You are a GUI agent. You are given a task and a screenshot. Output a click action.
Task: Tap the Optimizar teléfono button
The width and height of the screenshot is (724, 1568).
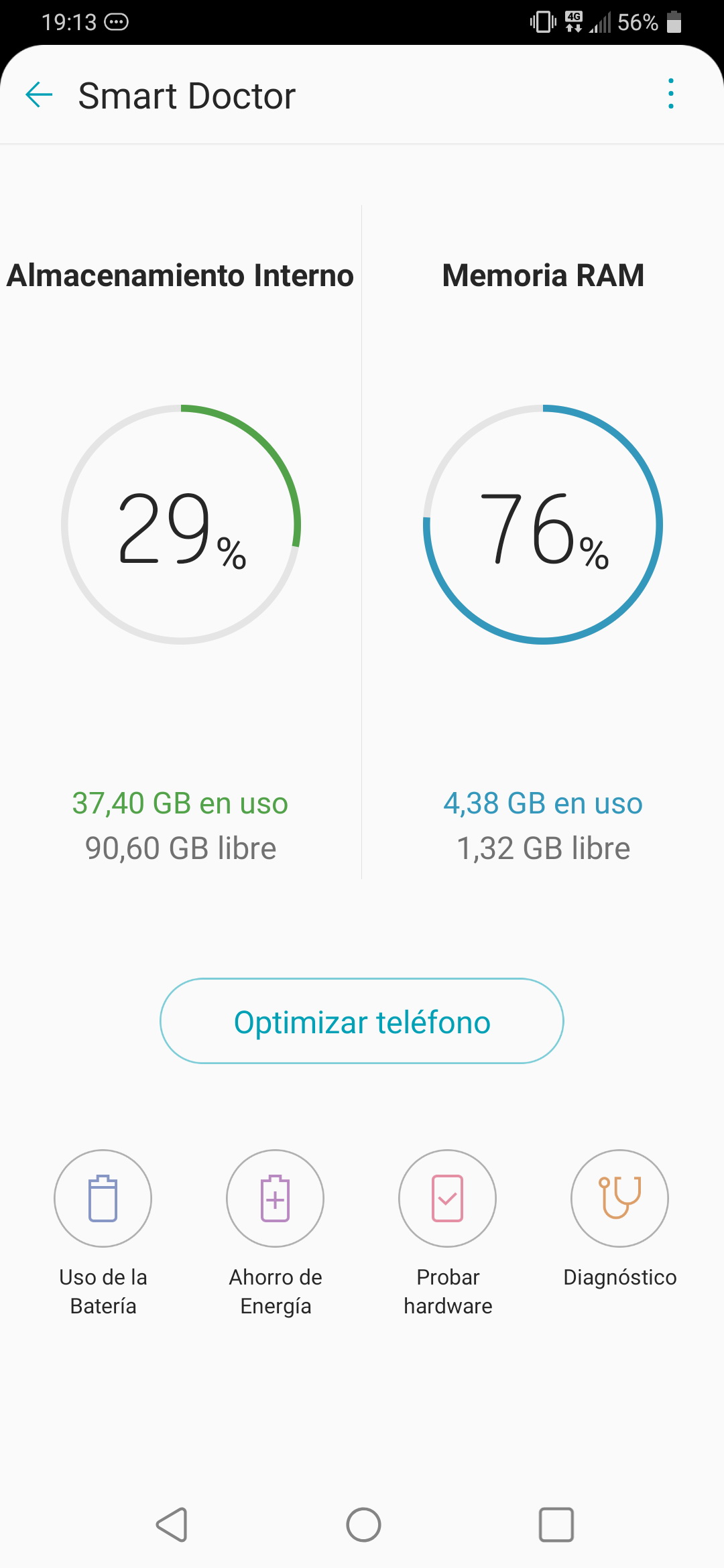click(x=362, y=1021)
